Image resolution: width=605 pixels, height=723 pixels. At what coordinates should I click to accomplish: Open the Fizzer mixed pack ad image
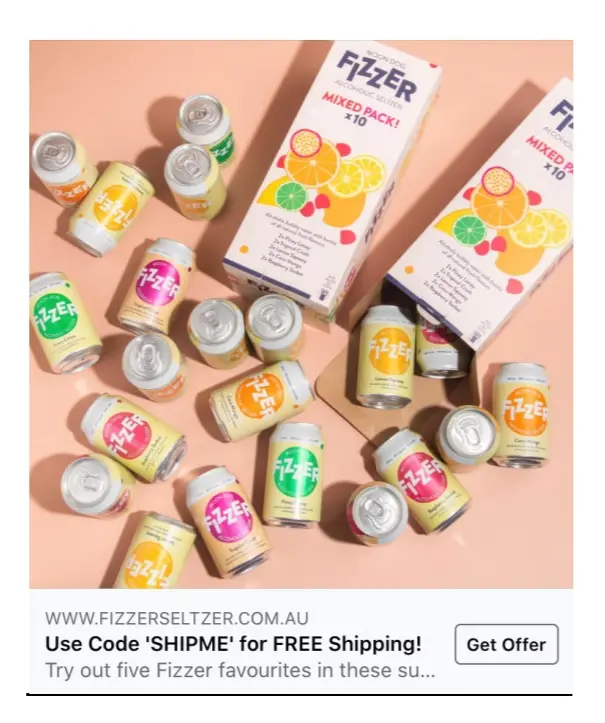coord(300,314)
